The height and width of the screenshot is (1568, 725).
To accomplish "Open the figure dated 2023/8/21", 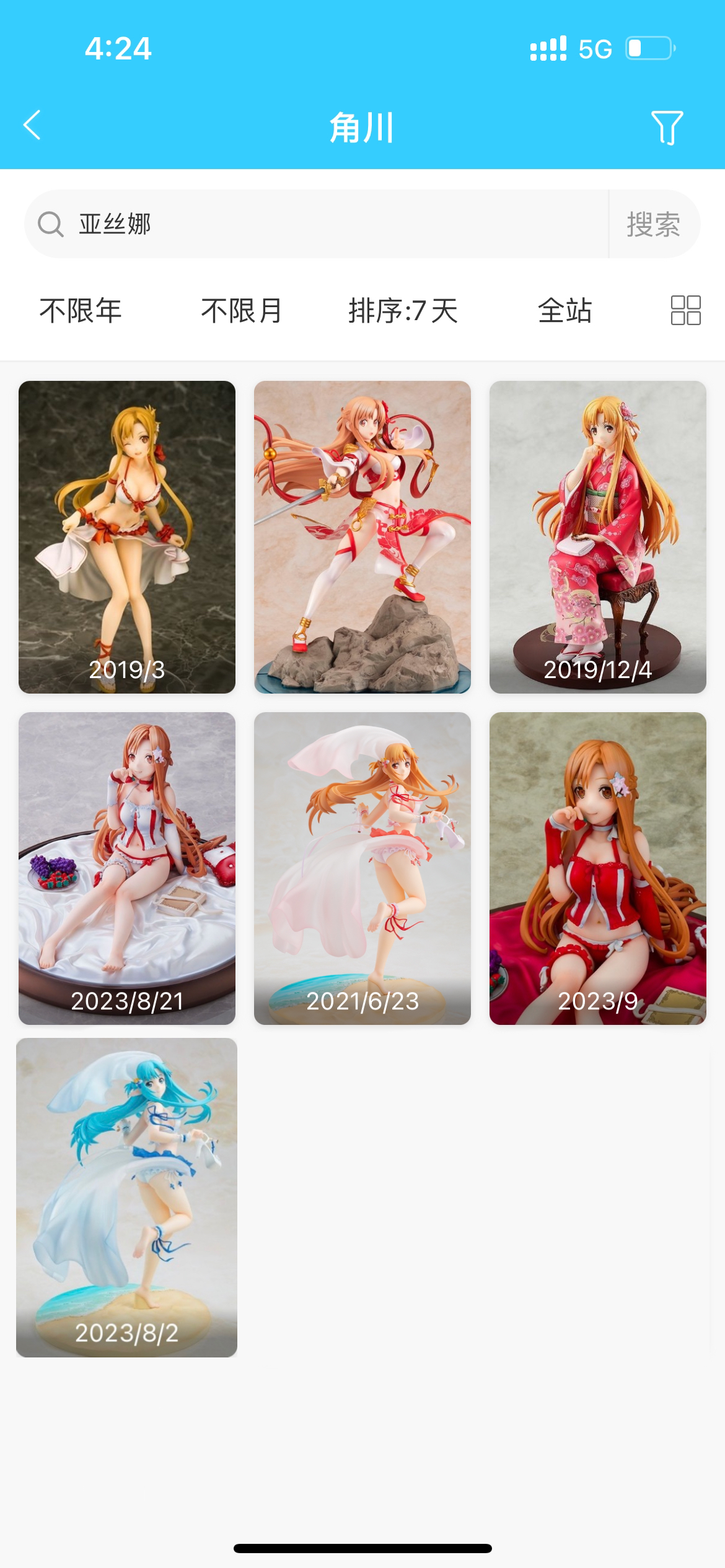I will coord(127,868).
